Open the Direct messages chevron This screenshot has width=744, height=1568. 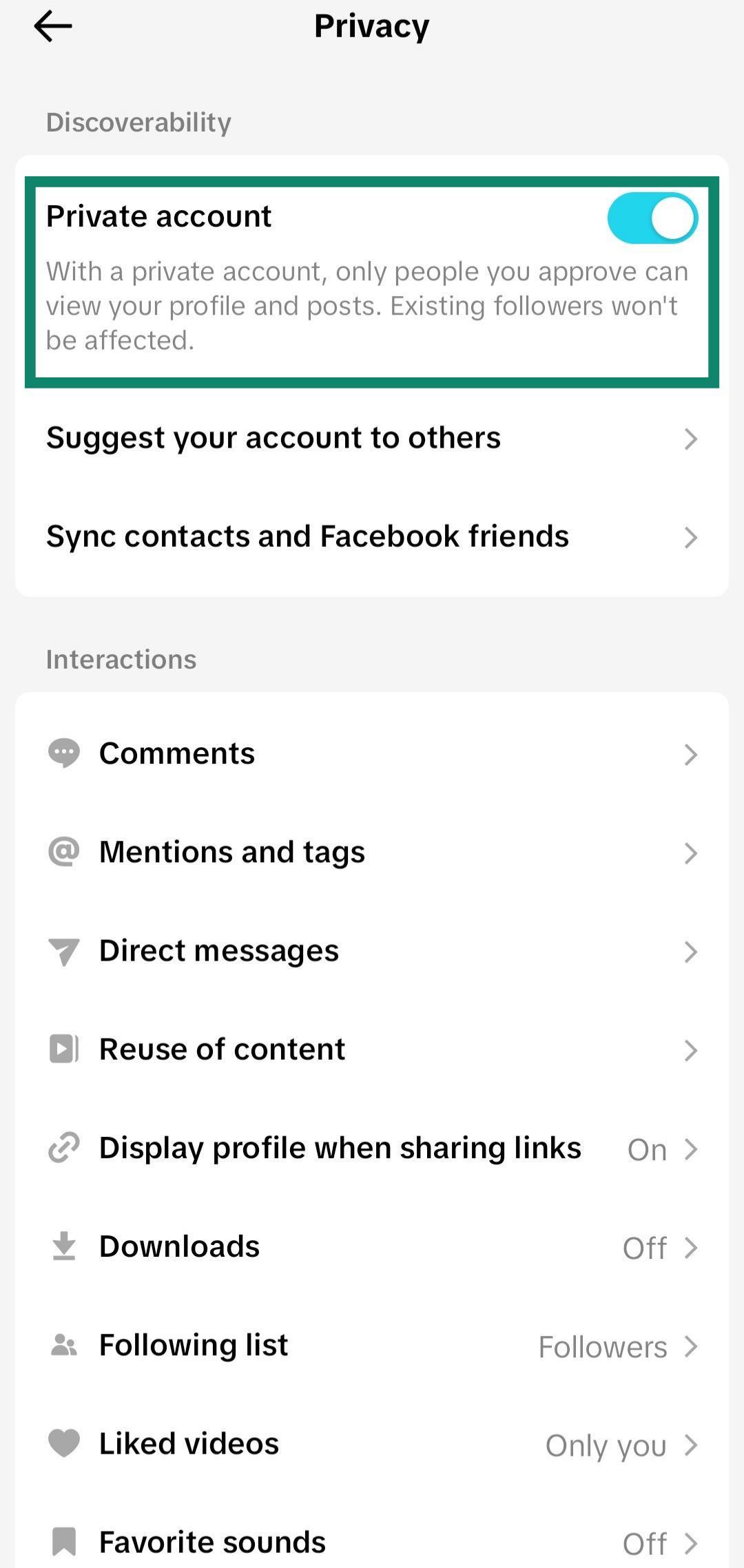pos(692,952)
